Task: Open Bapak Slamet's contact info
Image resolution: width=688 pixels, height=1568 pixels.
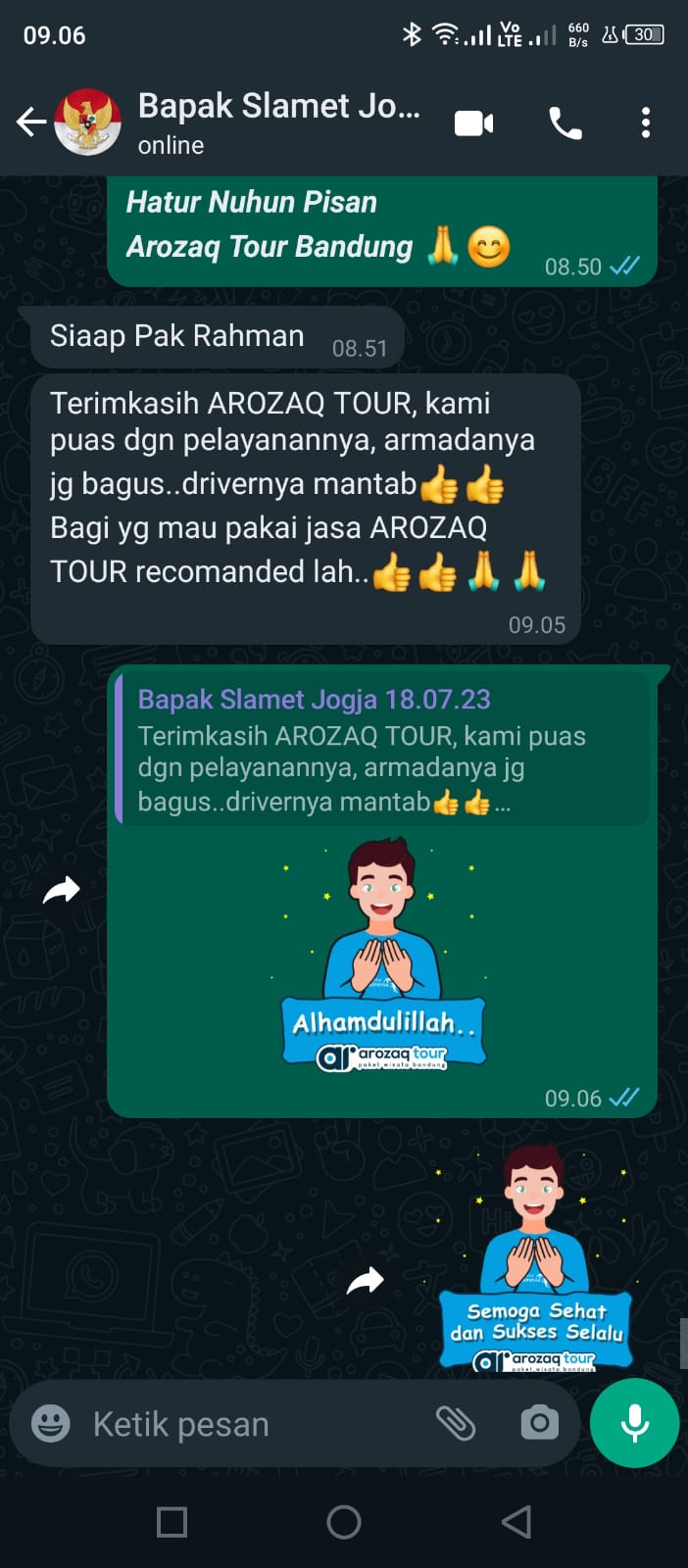Action: [279, 122]
